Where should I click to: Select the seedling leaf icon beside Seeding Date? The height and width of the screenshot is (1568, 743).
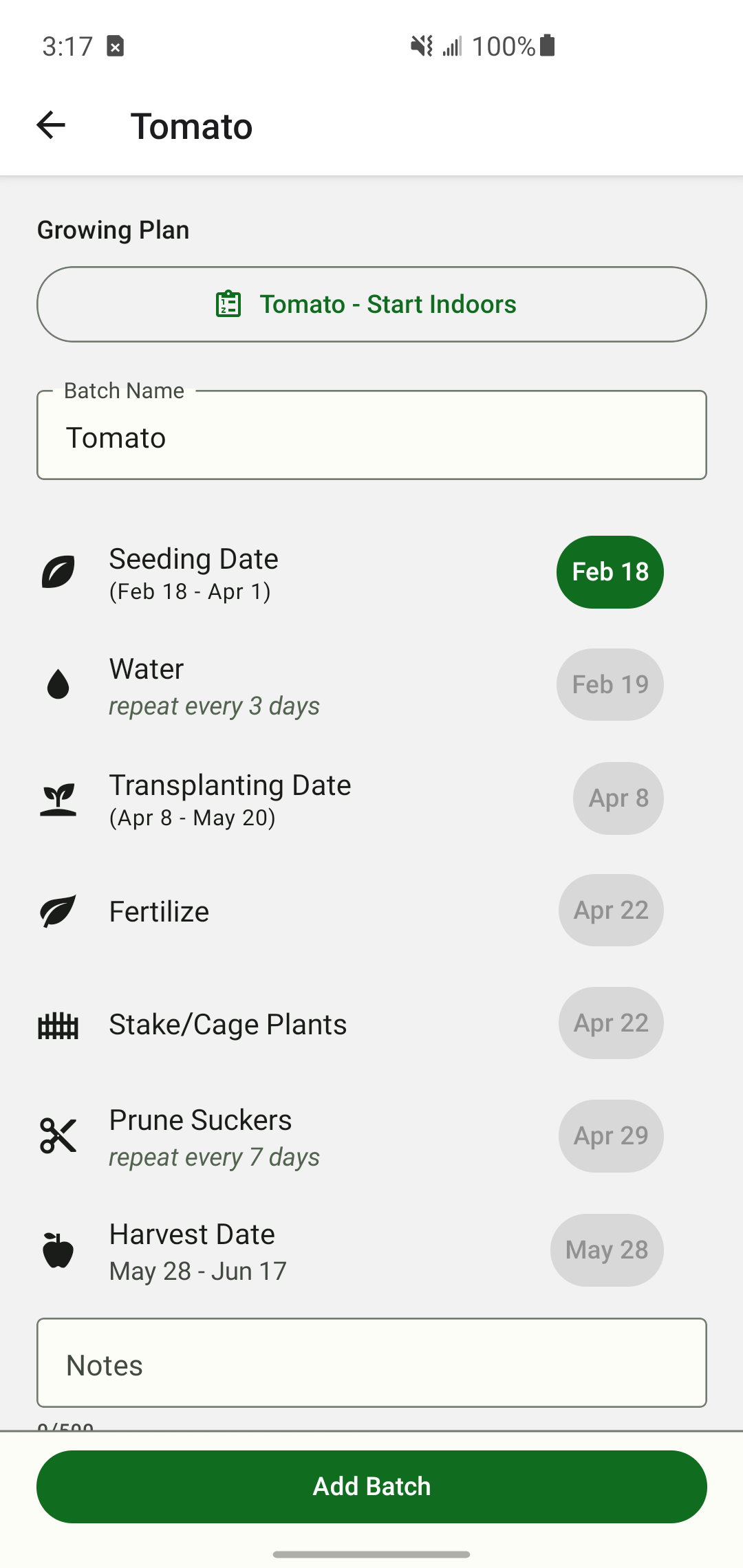point(58,571)
